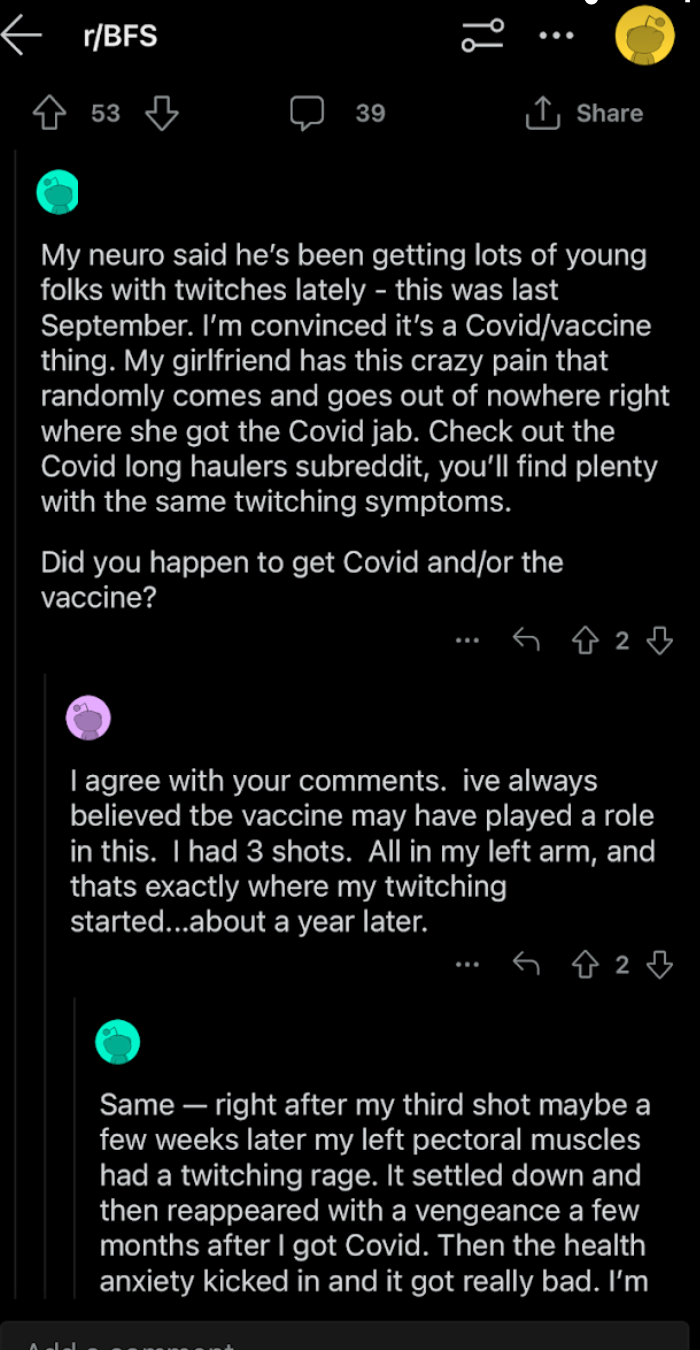Upvote the post with 53 votes

pyautogui.click(x=49, y=113)
